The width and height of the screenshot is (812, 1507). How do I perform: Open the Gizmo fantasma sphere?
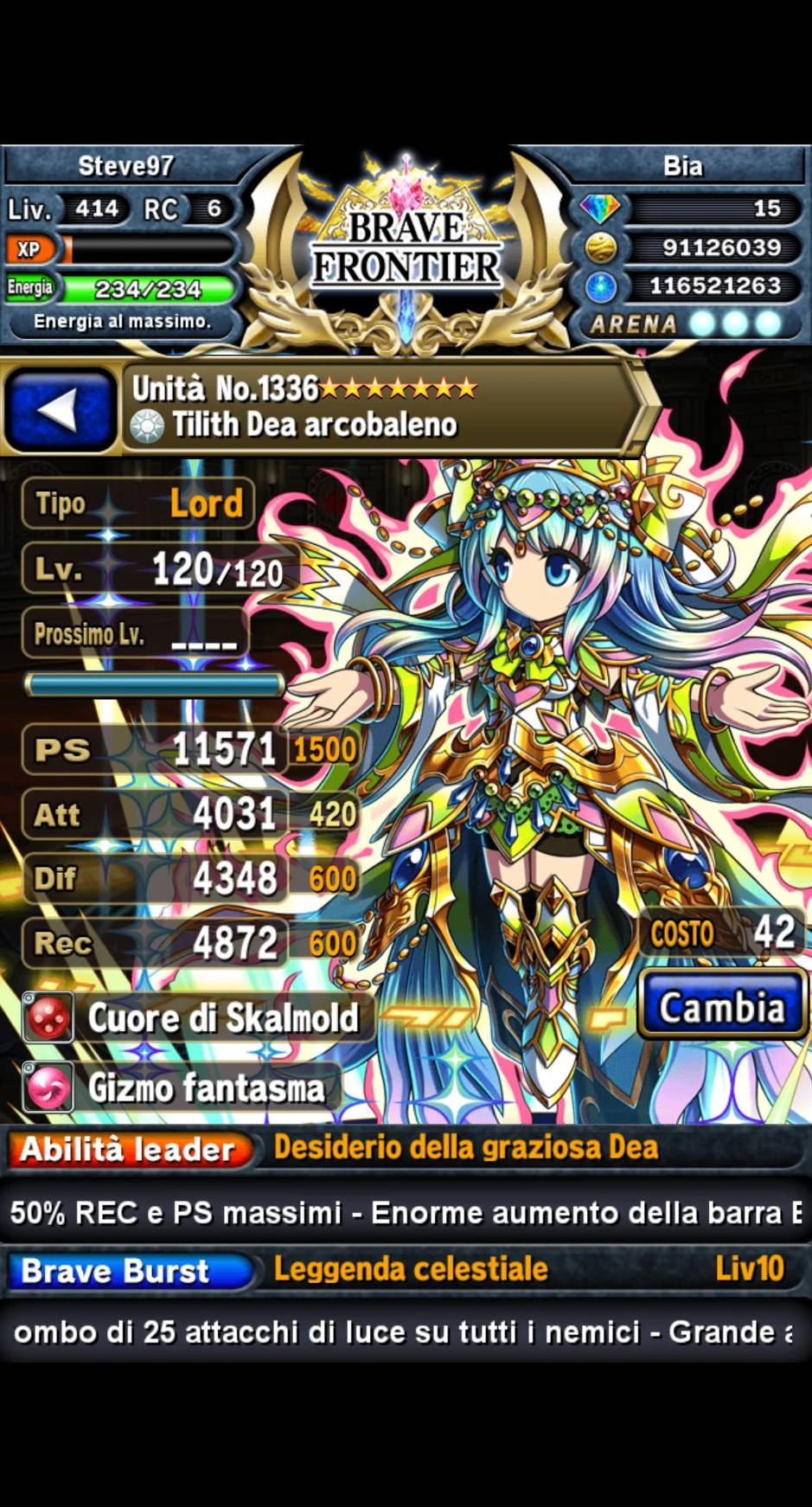182,1087
